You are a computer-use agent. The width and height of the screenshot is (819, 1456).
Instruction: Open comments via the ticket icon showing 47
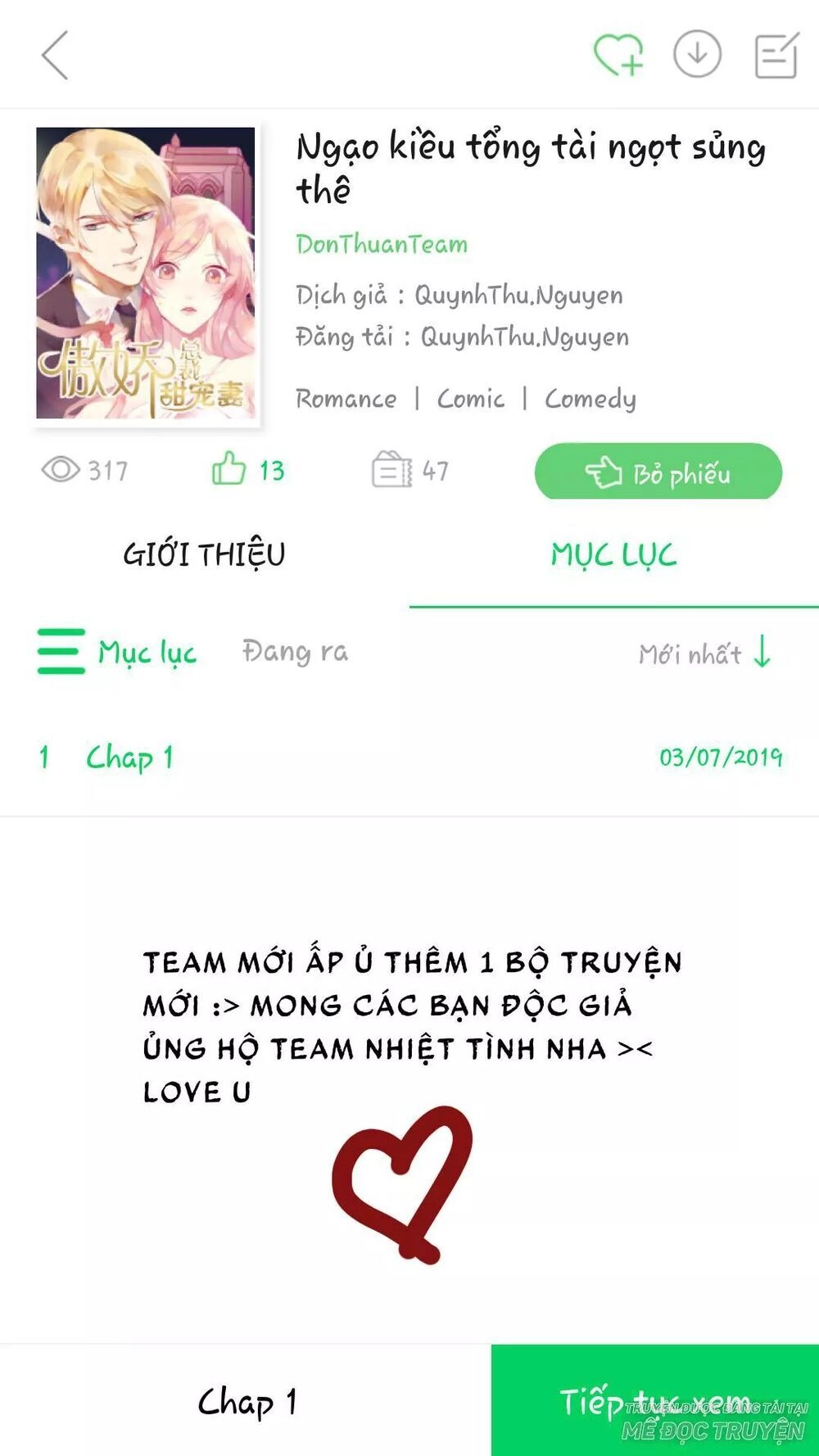click(x=391, y=470)
